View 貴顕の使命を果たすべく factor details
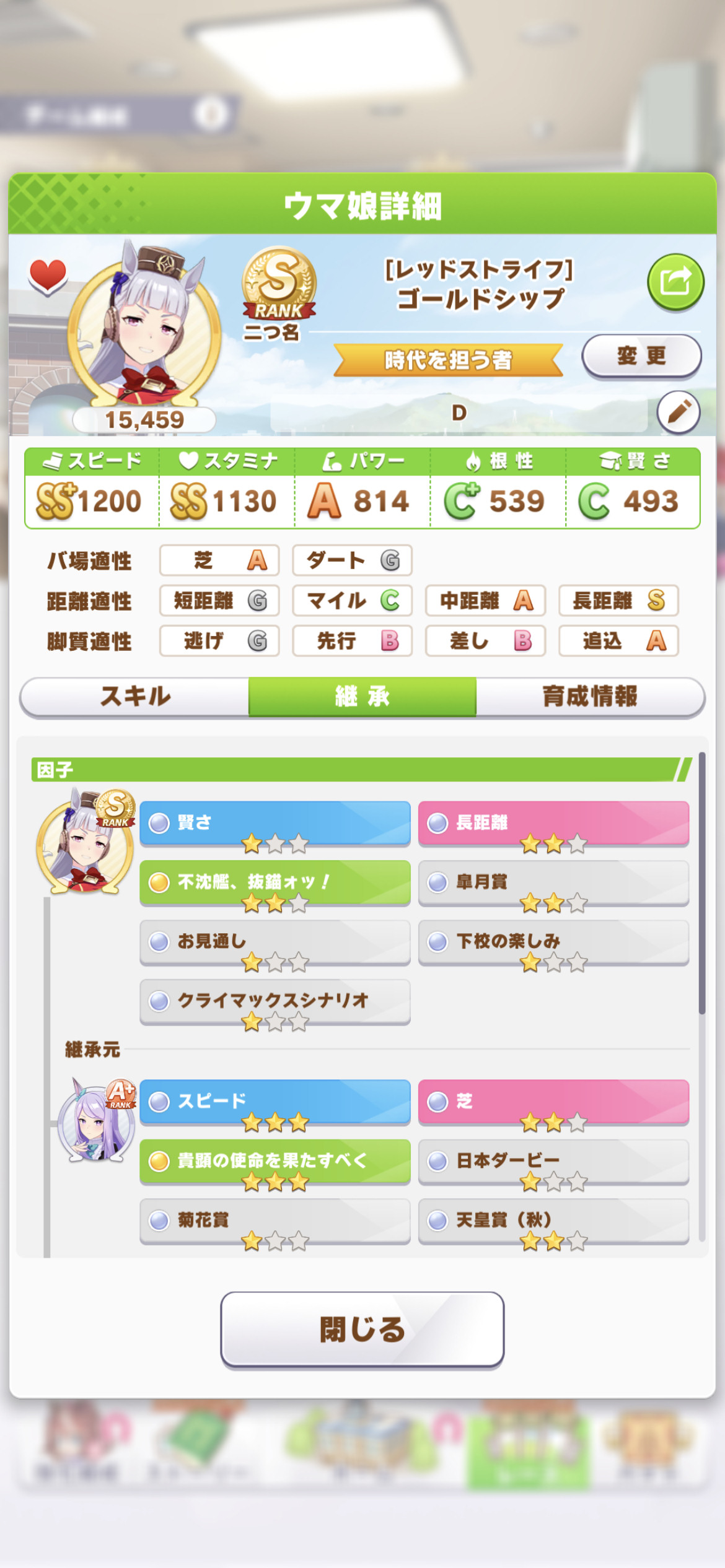 (x=275, y=1161)
